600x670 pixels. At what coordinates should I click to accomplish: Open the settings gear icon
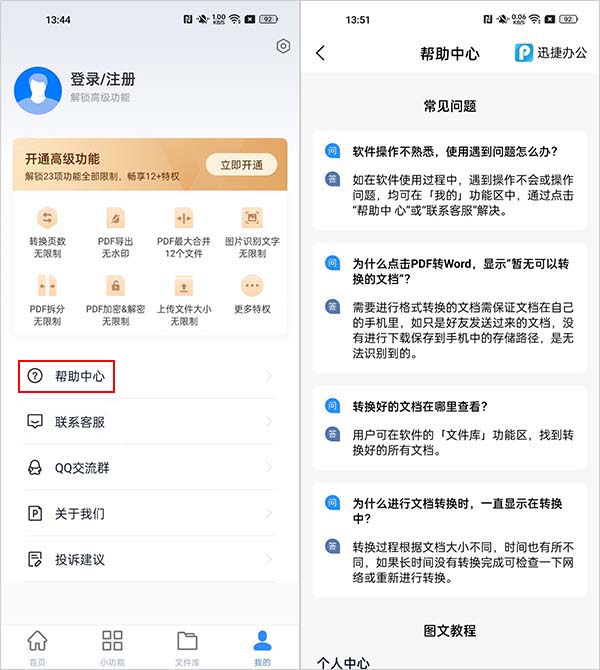click(x=284, y=46)
